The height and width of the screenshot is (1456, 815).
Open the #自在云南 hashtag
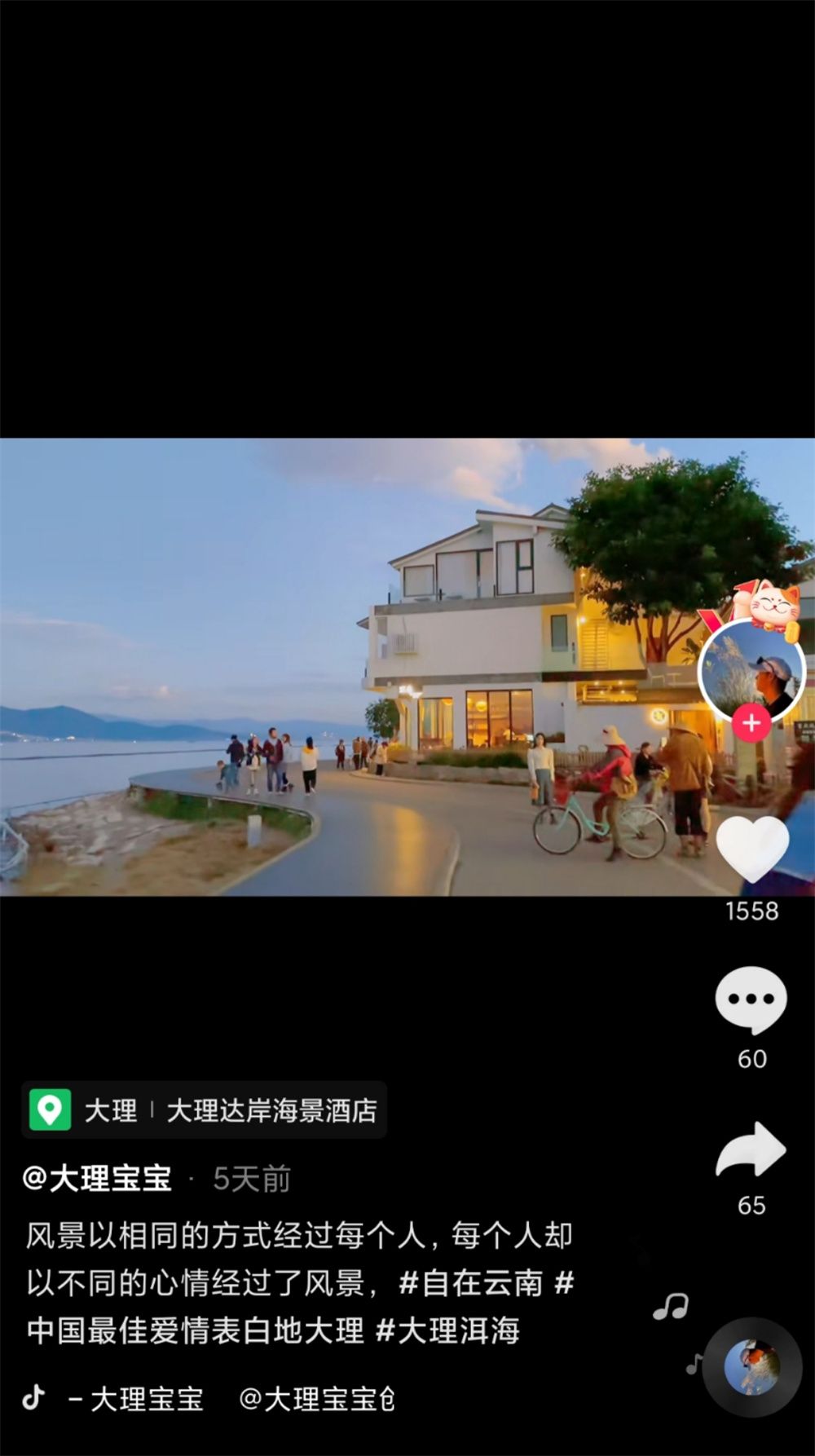pos(471,1284)
